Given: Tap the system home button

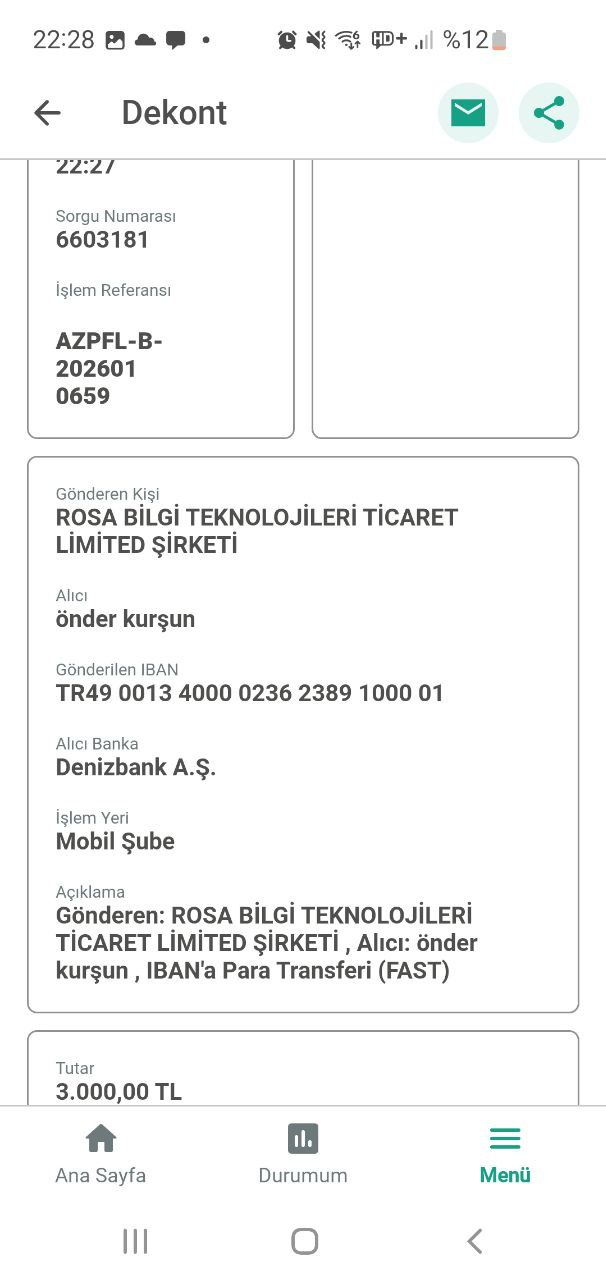Looking at the screenshot, I should [x=304, y=1241].
